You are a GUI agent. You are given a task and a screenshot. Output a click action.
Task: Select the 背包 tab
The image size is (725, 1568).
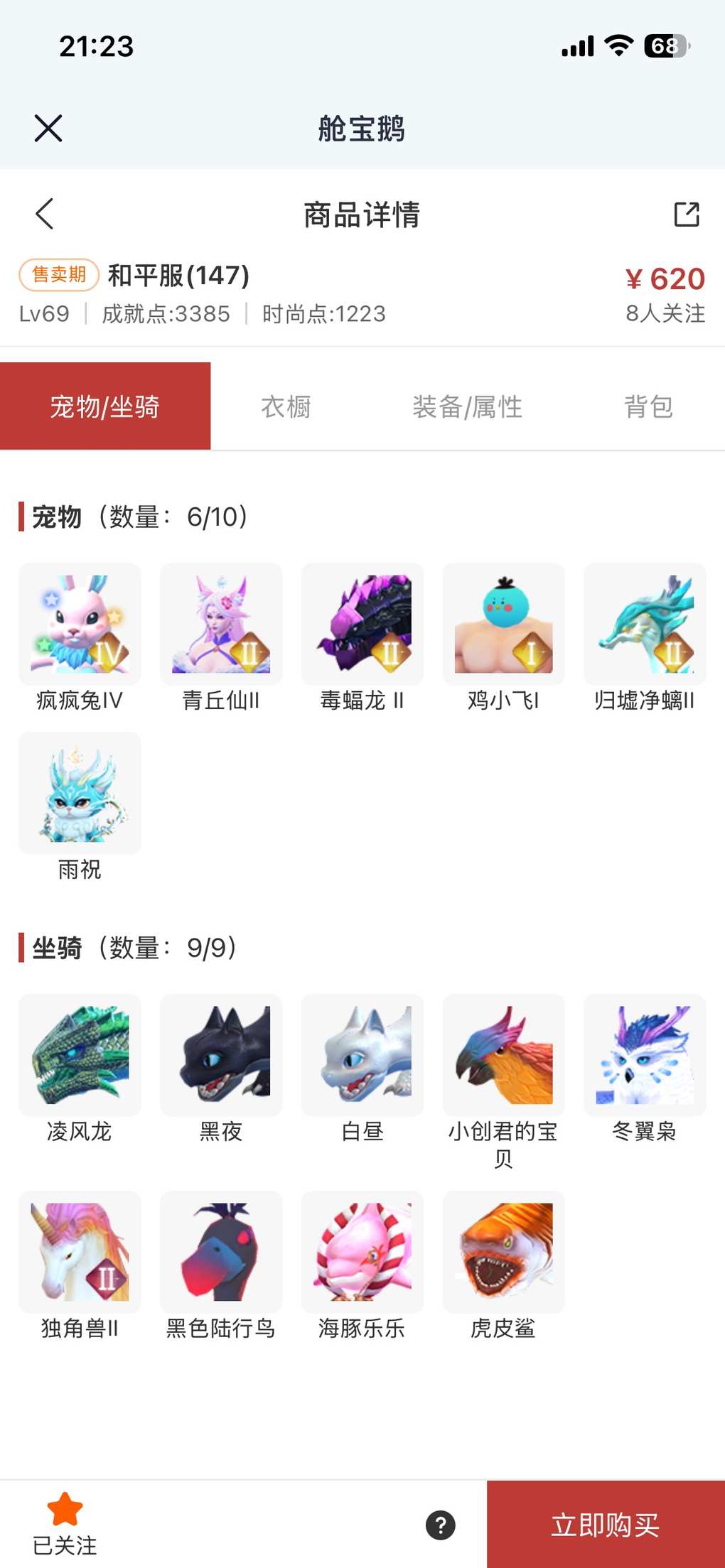[x=648, y=407]
